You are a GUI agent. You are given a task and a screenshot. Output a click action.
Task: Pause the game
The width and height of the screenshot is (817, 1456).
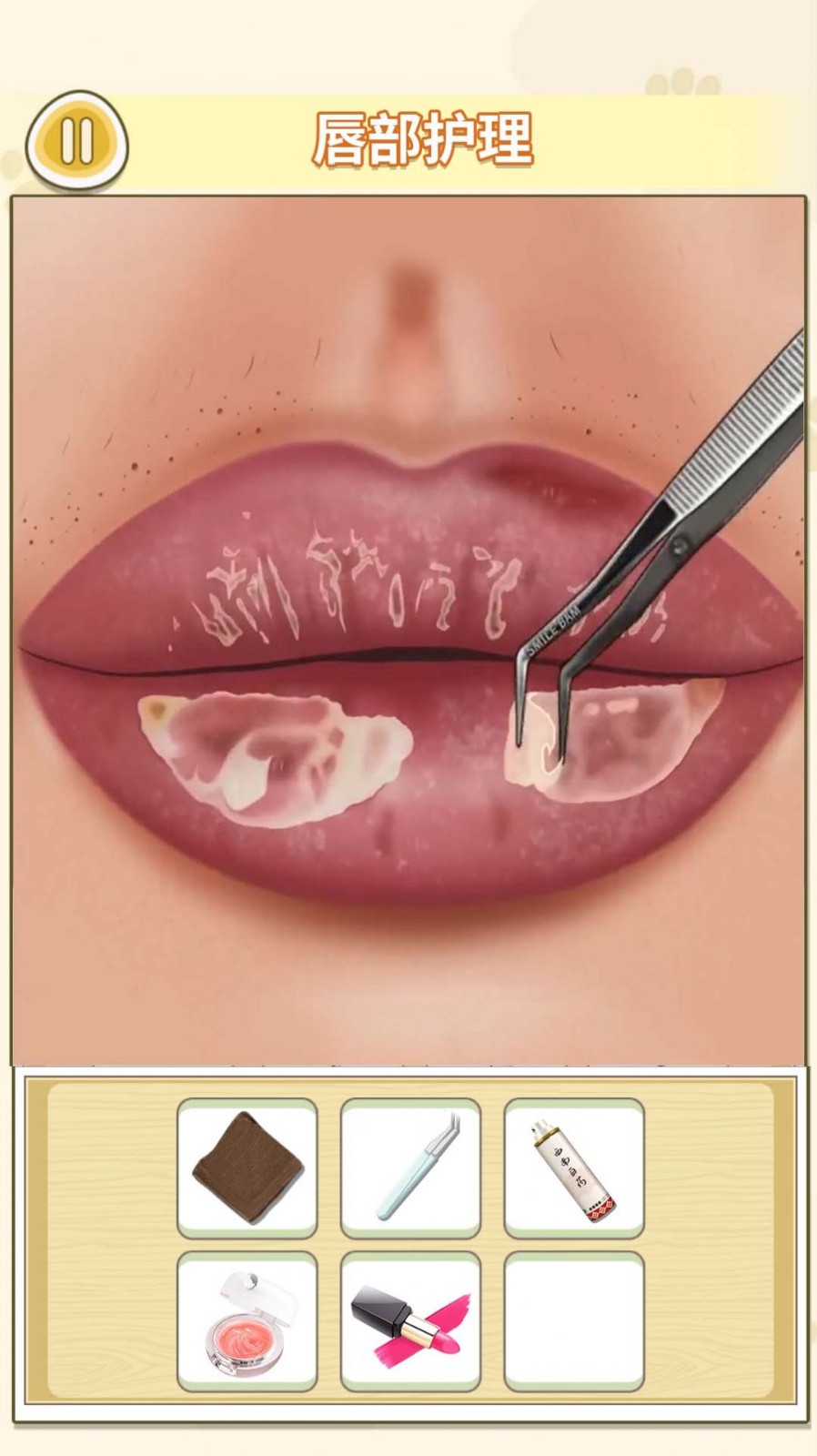point(76,141)
